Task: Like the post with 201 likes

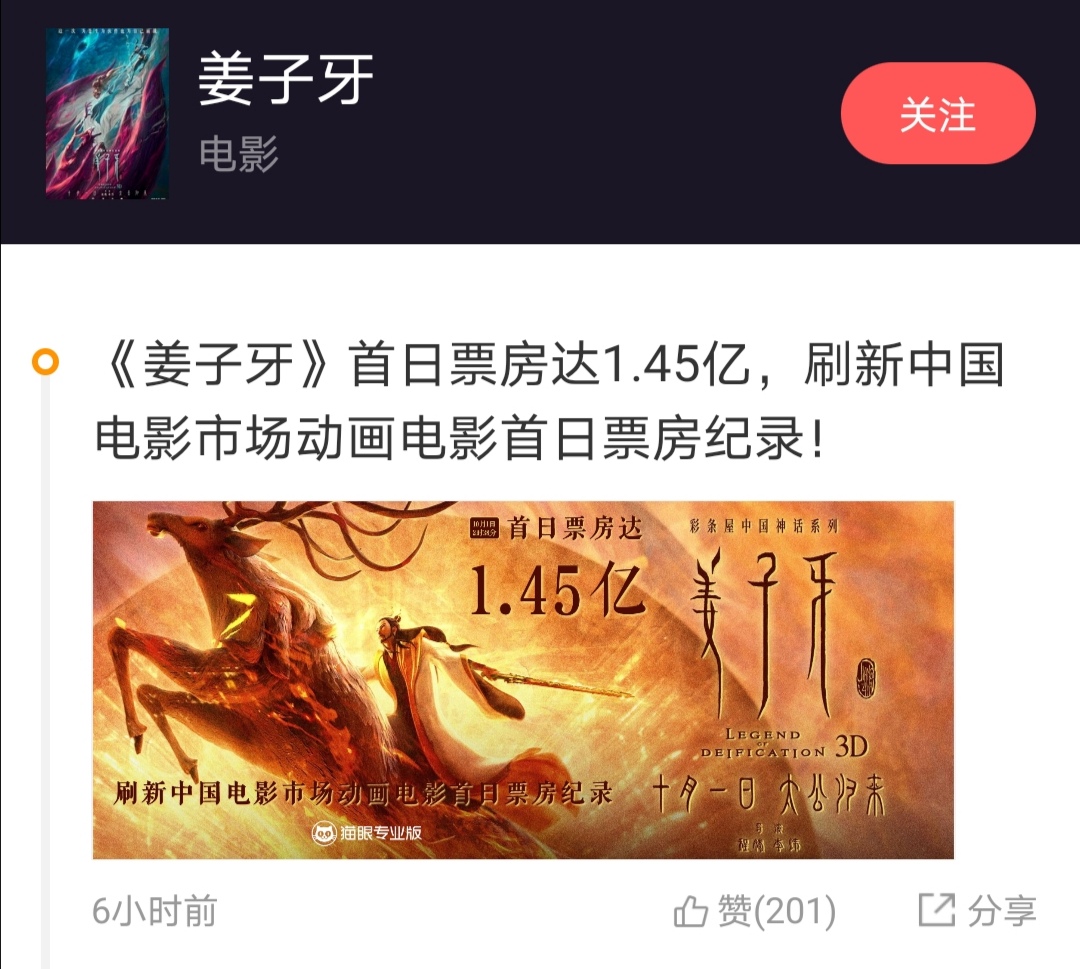Action: (x=755, y=911)
